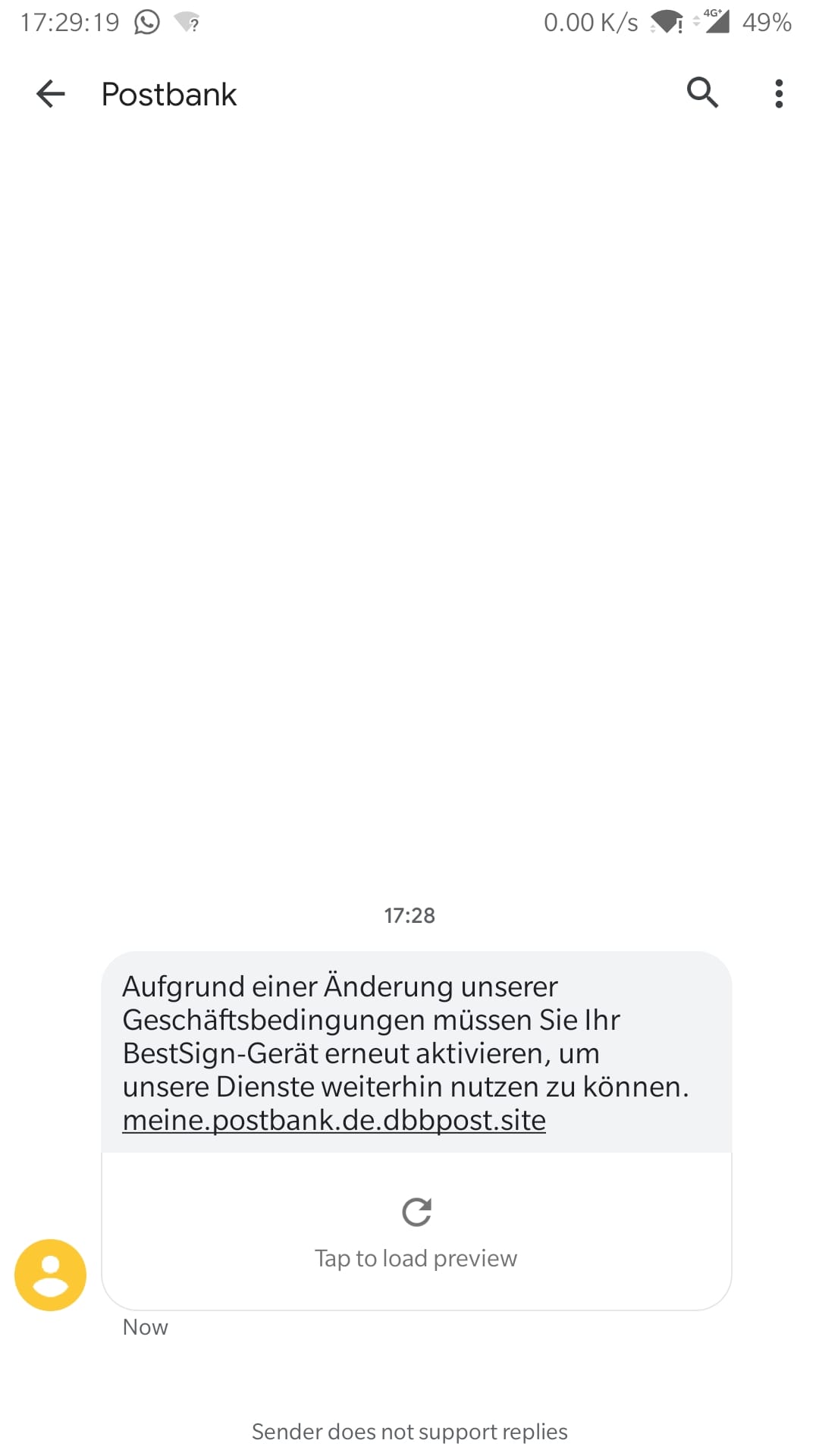Open the sender's yellow contact avatar
This screenshot has height=1456, width=819.
click(x=50, y=1275)
